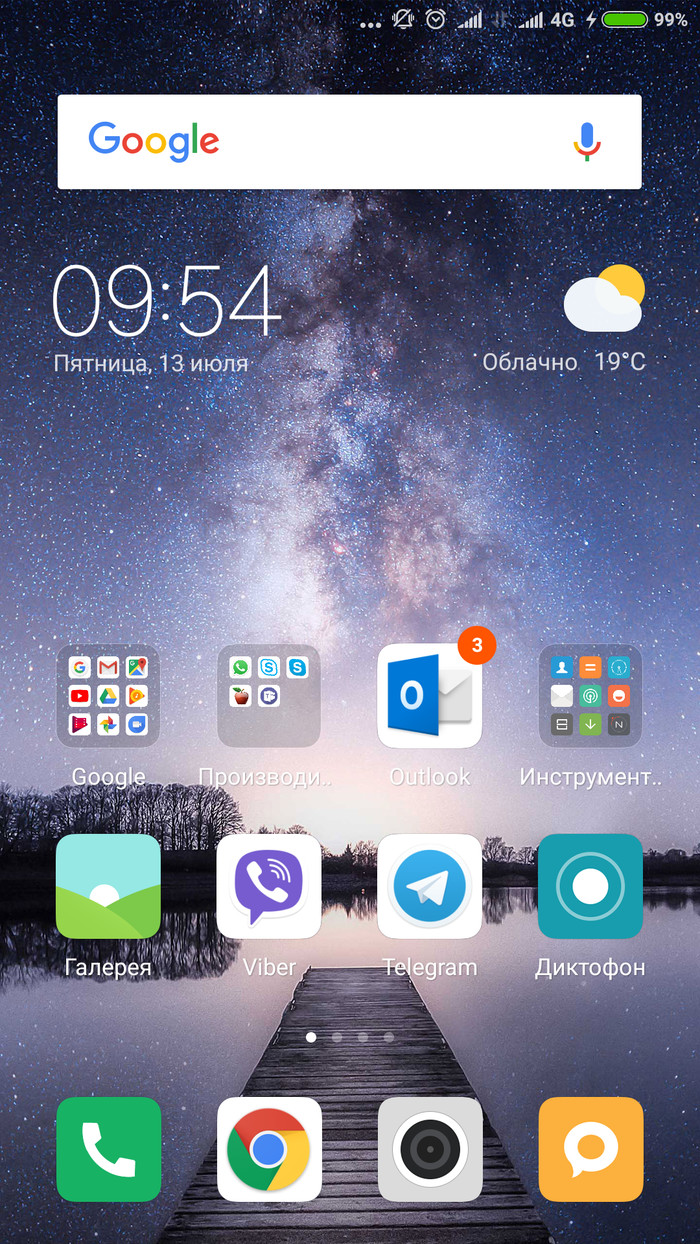
Task: Launch Outlook with 3 unread notifications
Action: [x=429, y=696]
